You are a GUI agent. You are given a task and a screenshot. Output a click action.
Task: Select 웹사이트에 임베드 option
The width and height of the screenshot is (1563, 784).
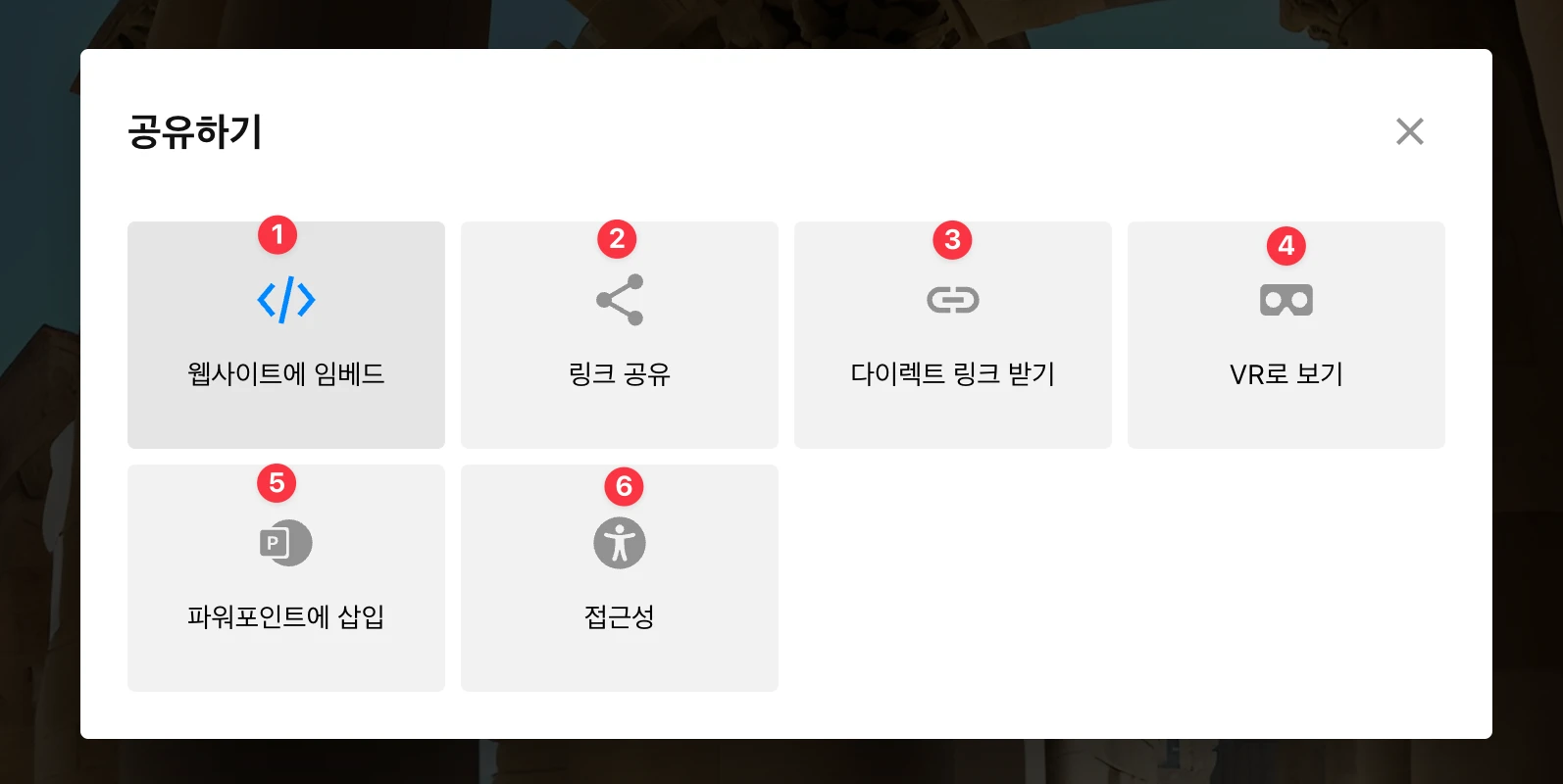[285, 335]
